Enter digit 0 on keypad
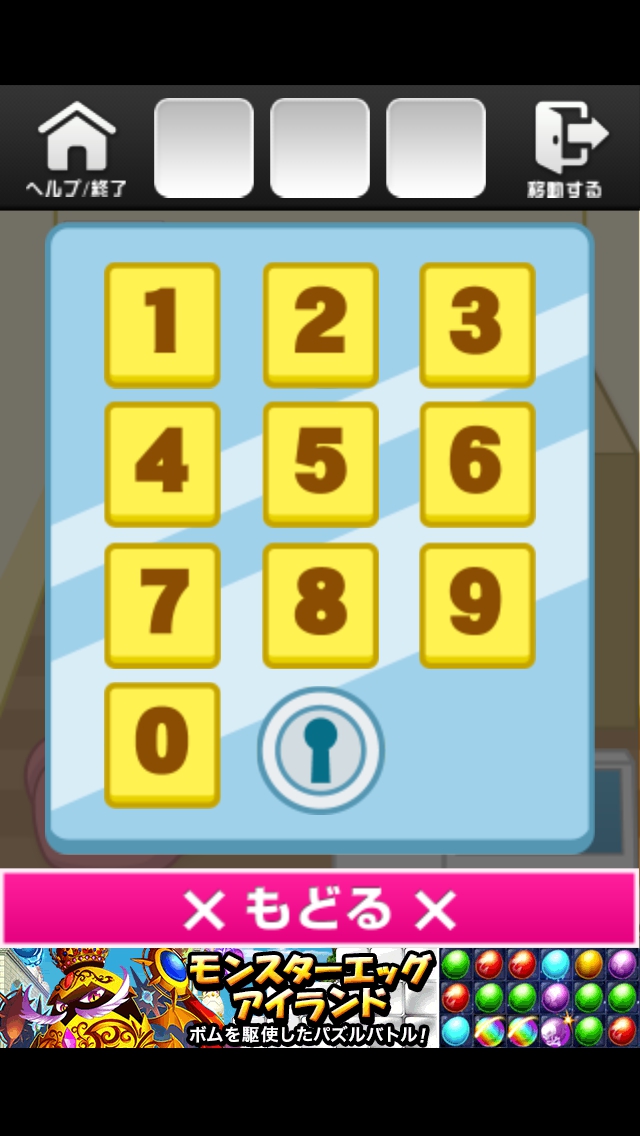640x1136 pixels. click(162, 745)
